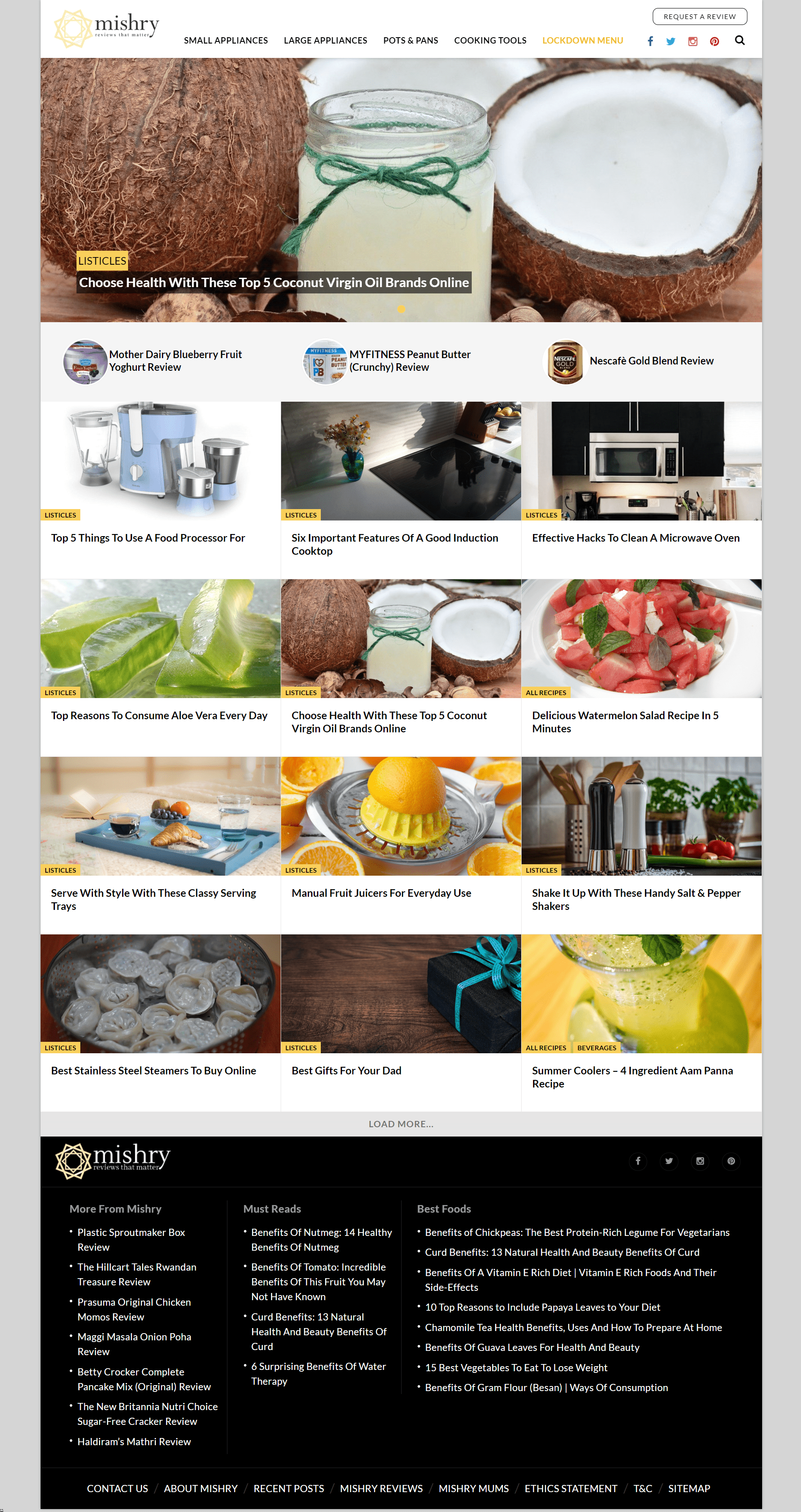Go to Pots & Pans section
Image resolution: width=801 pixels, height=1512 pixels.
[x=410, y=41]
